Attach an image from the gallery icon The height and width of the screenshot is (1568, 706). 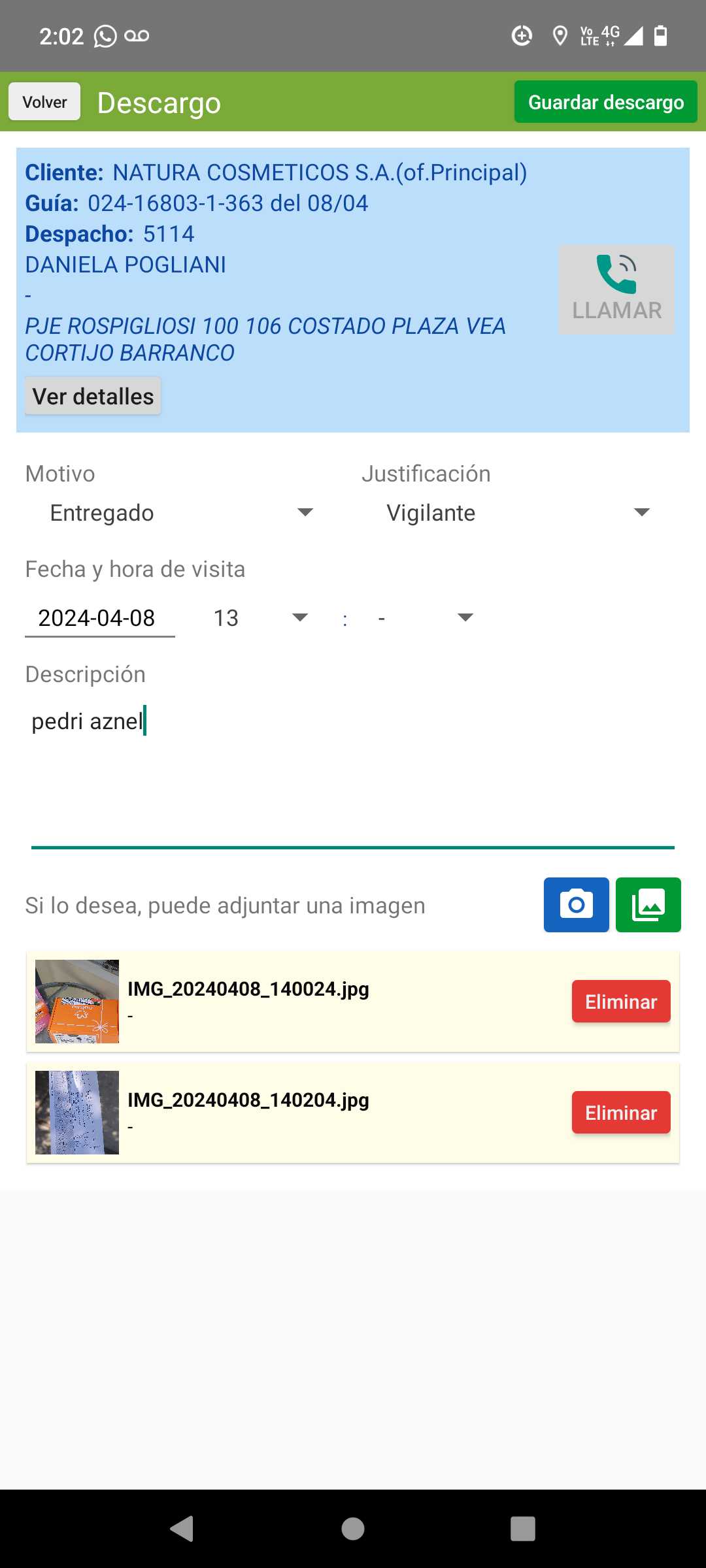point(648,905)
